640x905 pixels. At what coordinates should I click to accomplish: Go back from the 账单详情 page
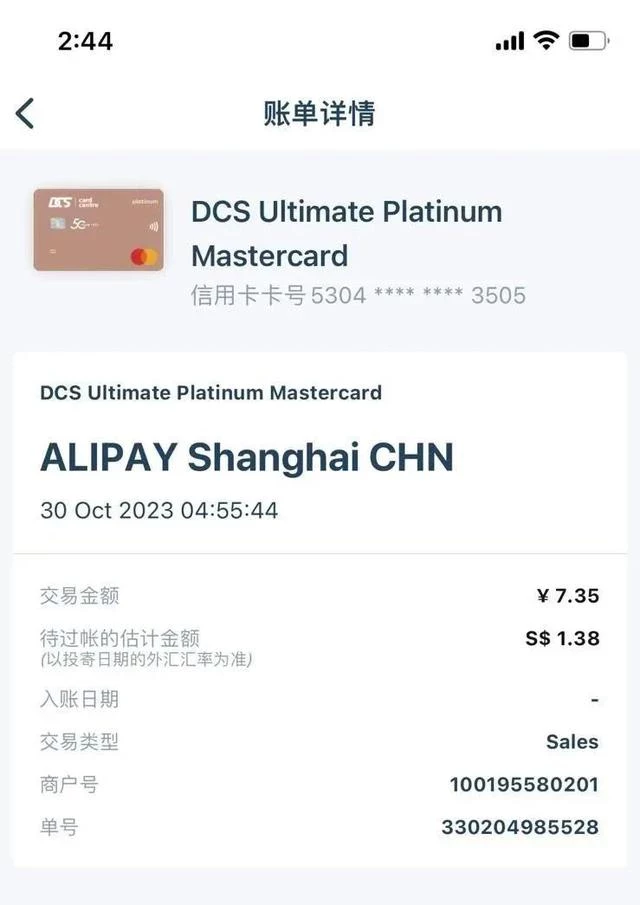pyautogui.click(x=26, y=113)
